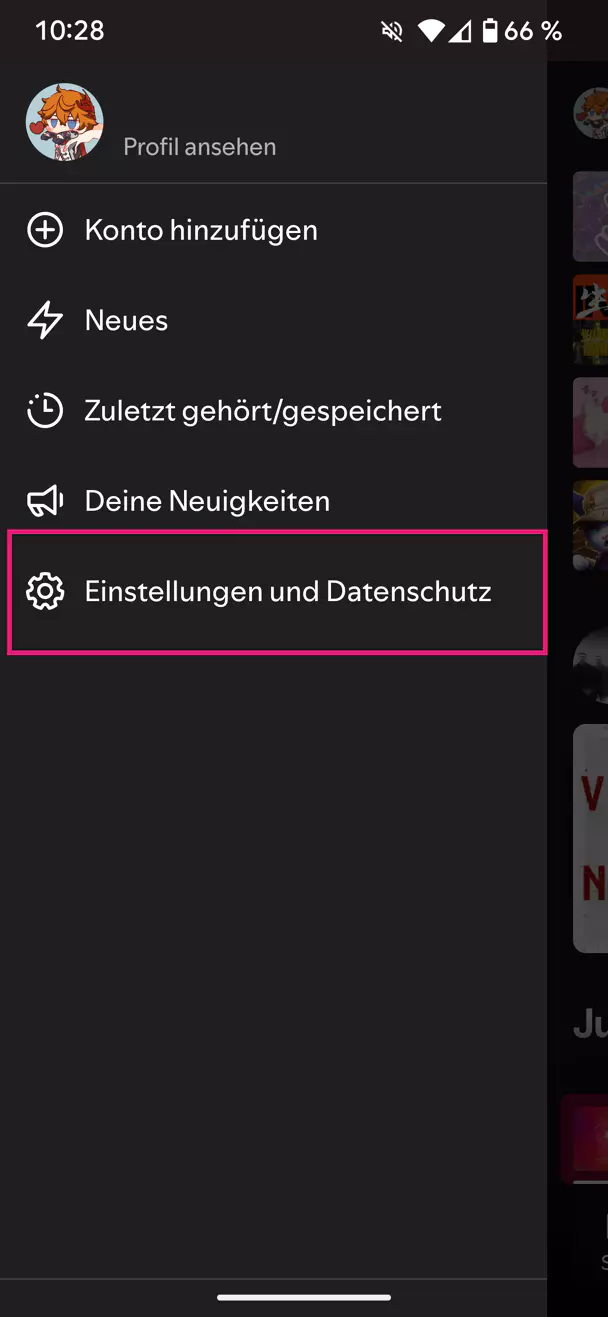608x1317 pixels.
Task: Tap Profil ansehen link
Action: (x=199, y=147)
